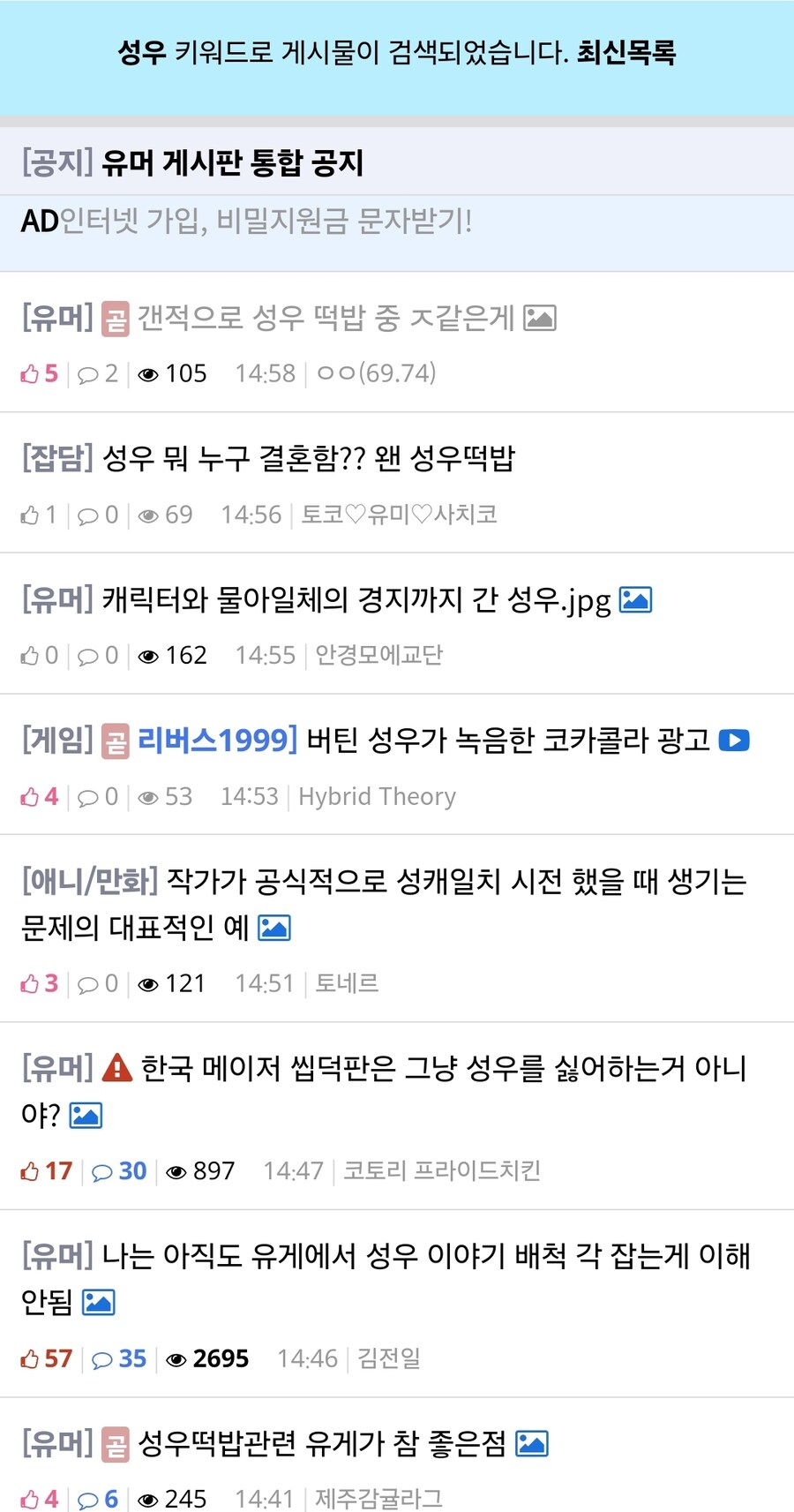This screenshot has width=794, height=1512.
Task: Open the 유머 게시판 통합 공지 notice
Action: 234,162
